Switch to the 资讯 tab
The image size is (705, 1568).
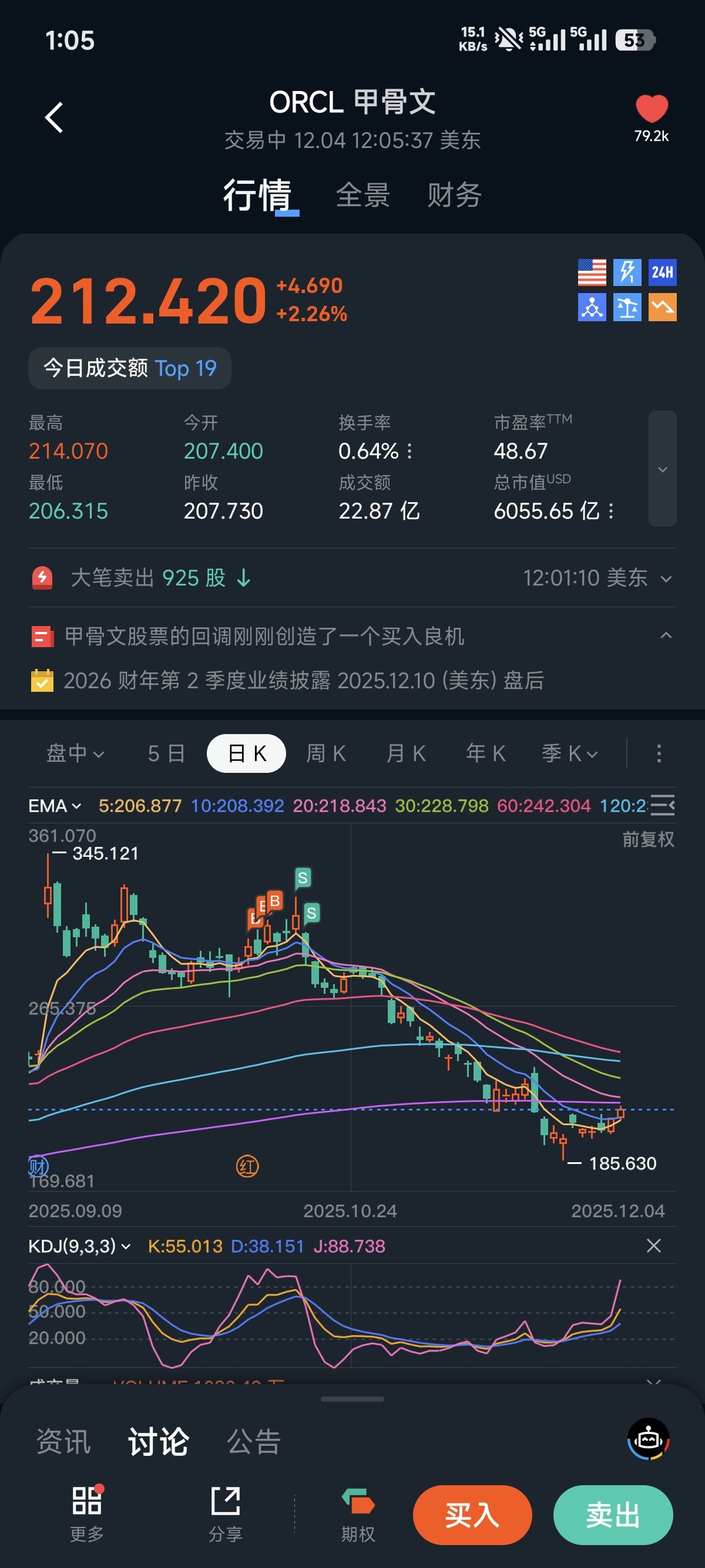(63, 1441)
